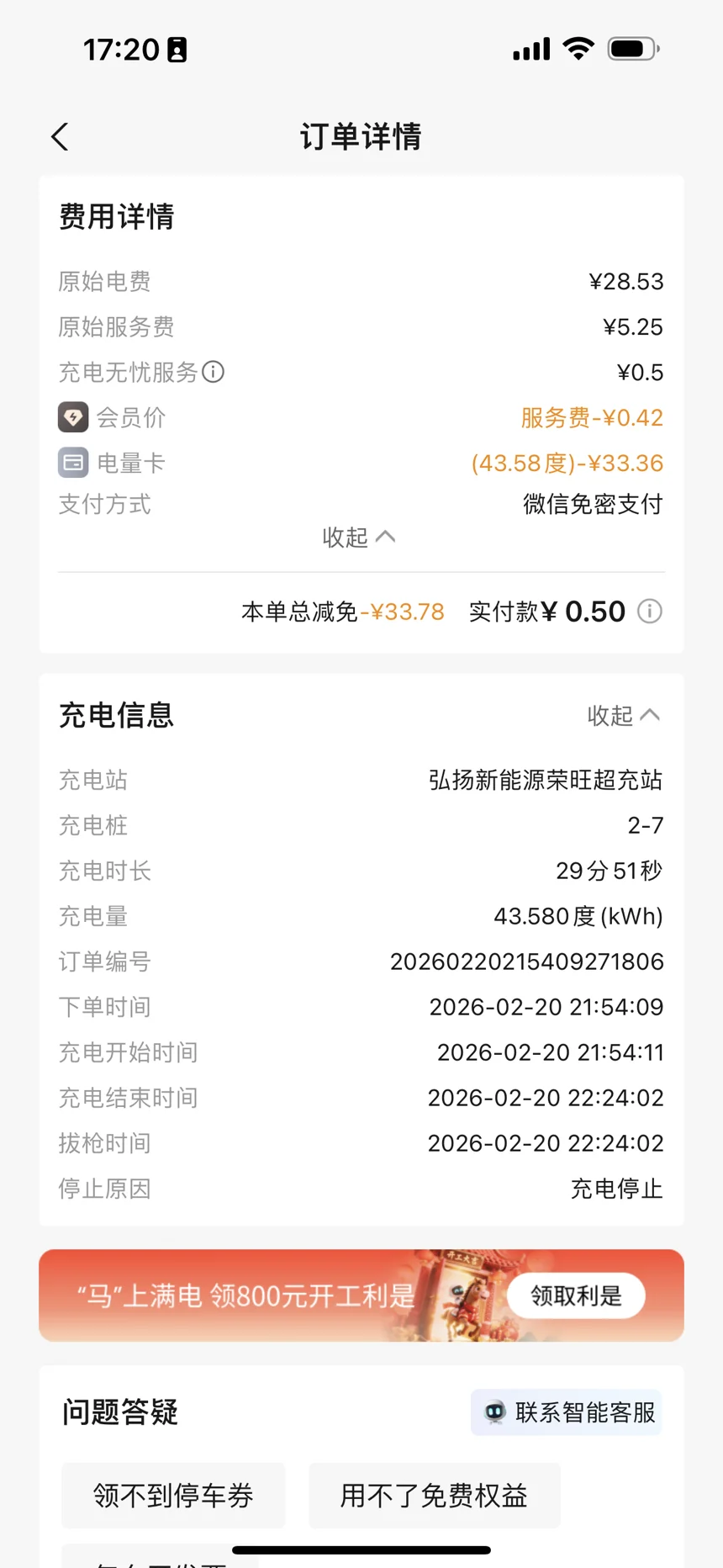Tap the info icon beside 实付款 0.50
Image resolution: width=723 pixels, height=1568 pixels.
(x=650, y=612)
